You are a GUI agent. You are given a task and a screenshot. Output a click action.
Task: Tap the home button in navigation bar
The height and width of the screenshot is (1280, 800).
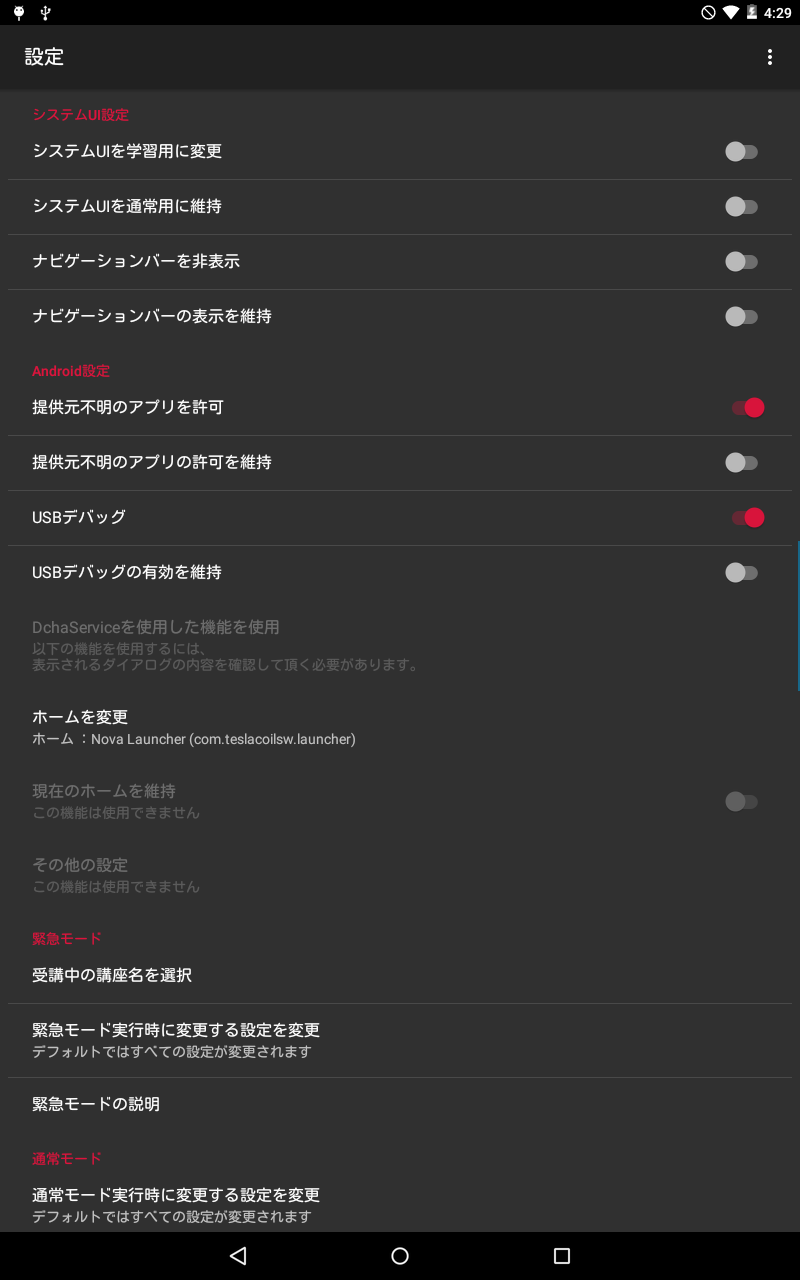coord(400,1256)
